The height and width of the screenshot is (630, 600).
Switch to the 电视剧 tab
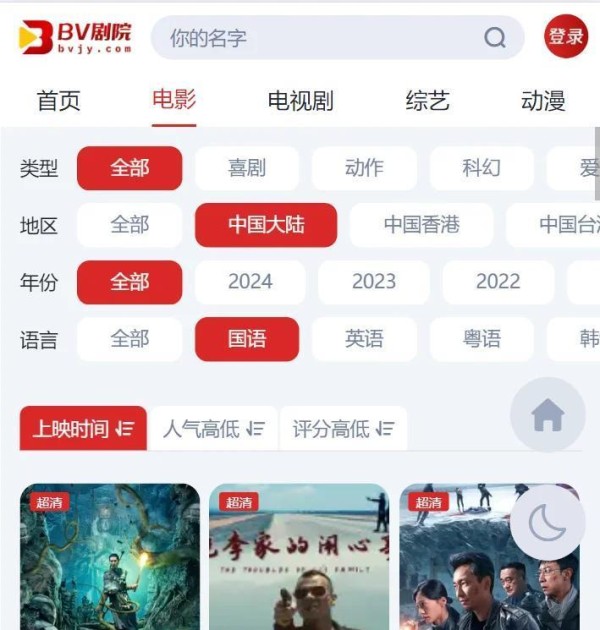300,100
